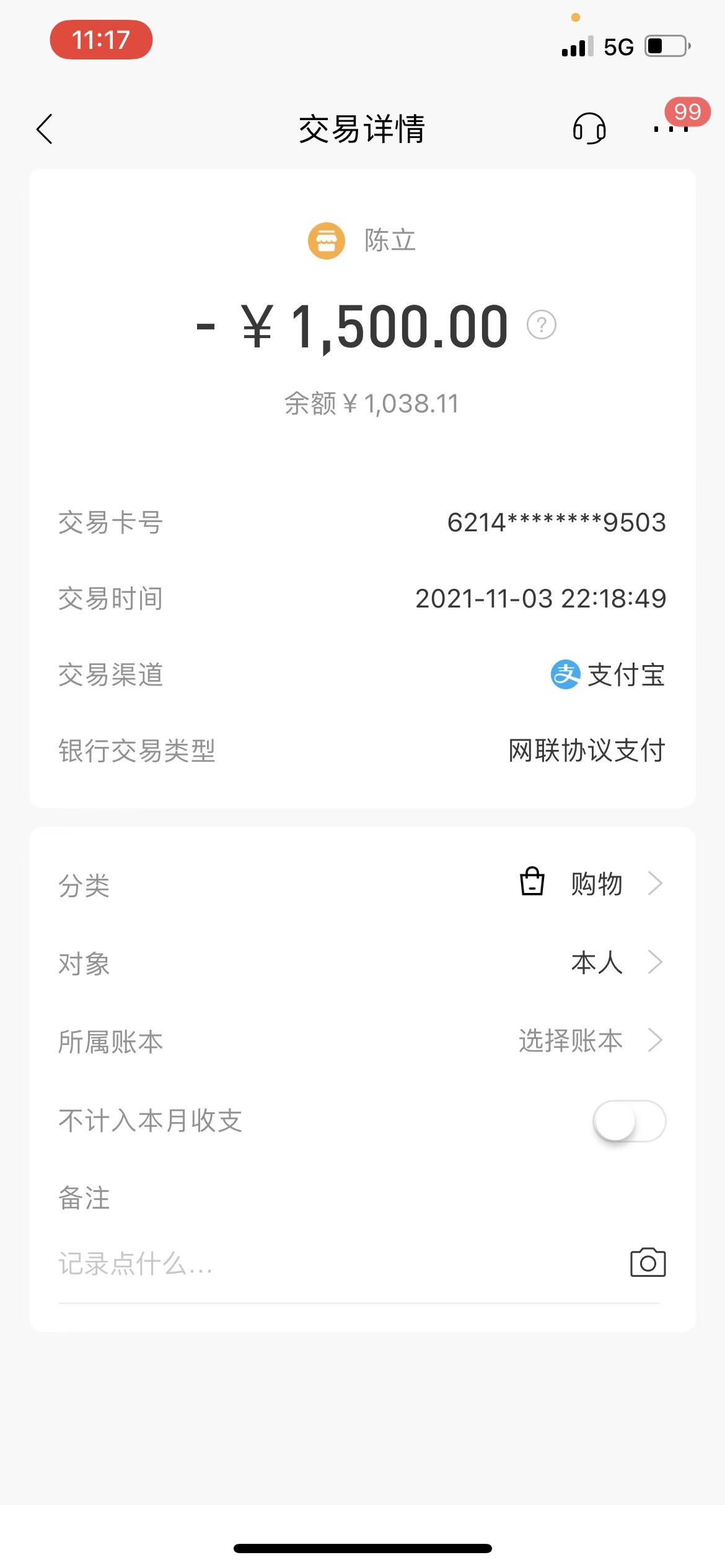
Task: Select the 购物 category label
Action: pos(596,884)
